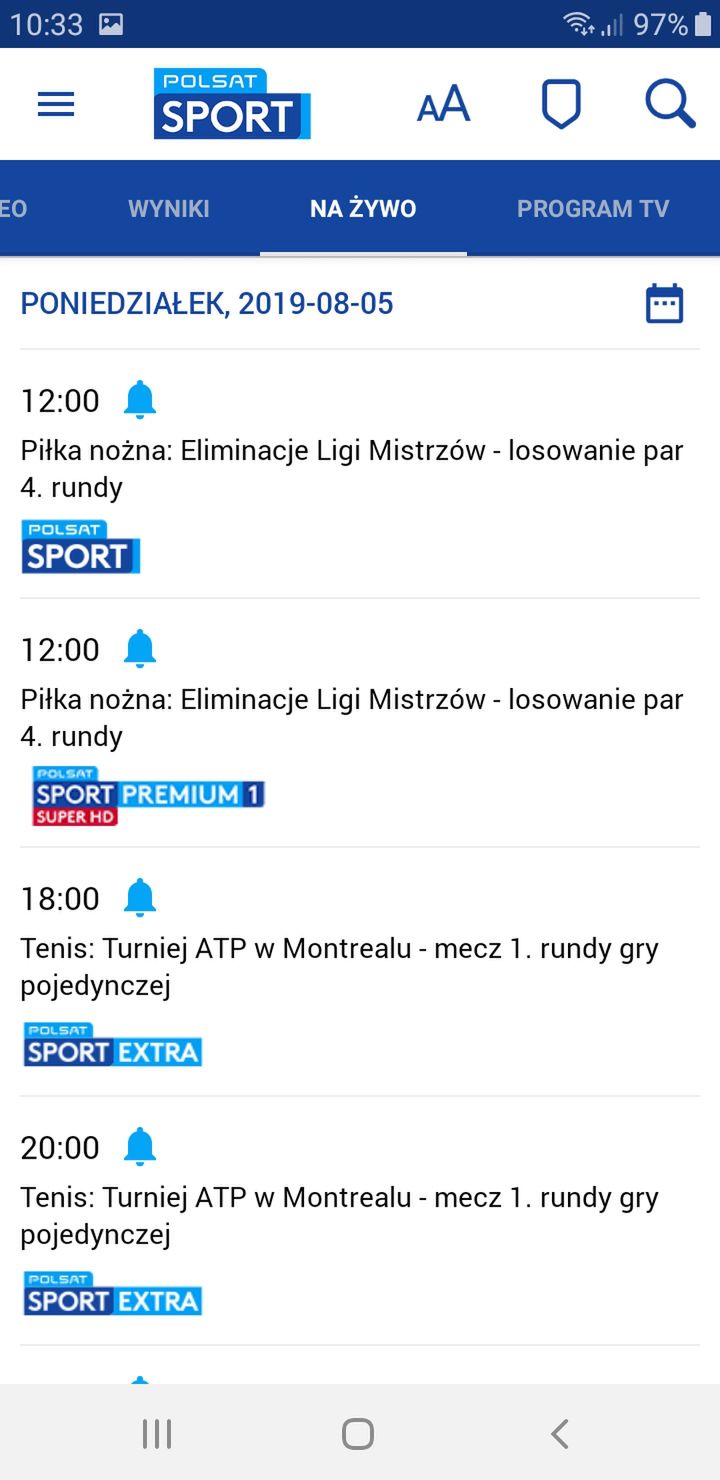Select the Na żywo tab

[363, 208]
